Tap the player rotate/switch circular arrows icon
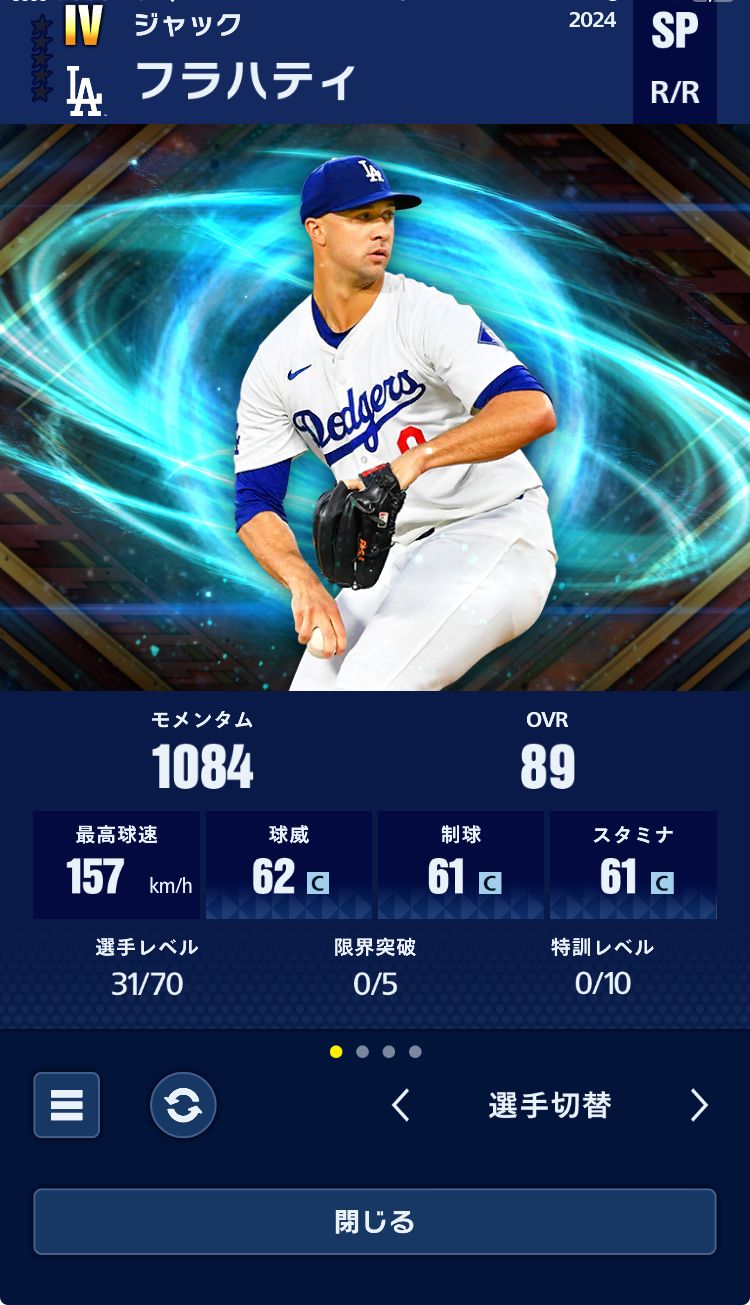 pos(183,1105)
